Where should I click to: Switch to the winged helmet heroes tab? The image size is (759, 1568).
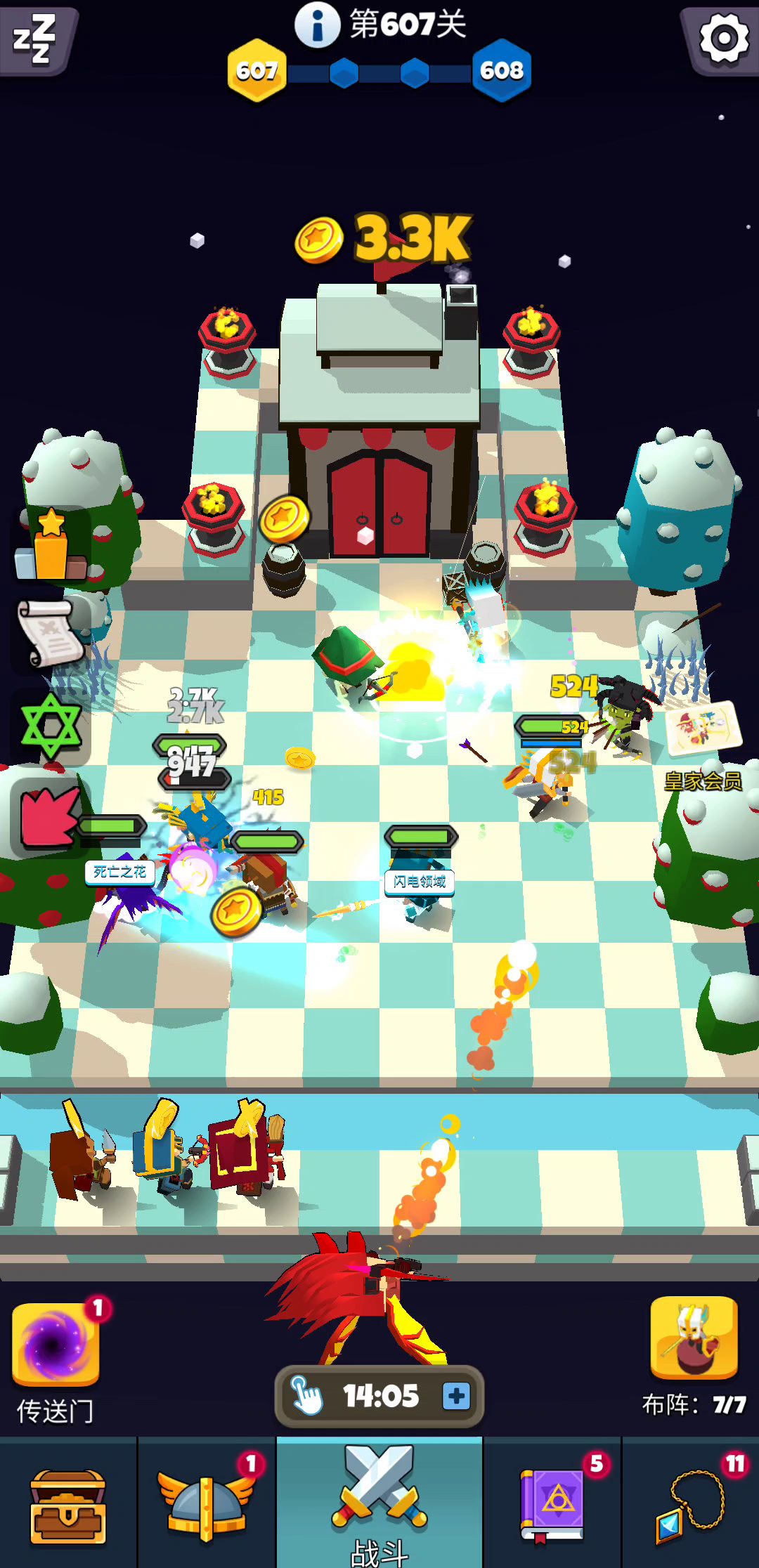(x=206, y=1507)
